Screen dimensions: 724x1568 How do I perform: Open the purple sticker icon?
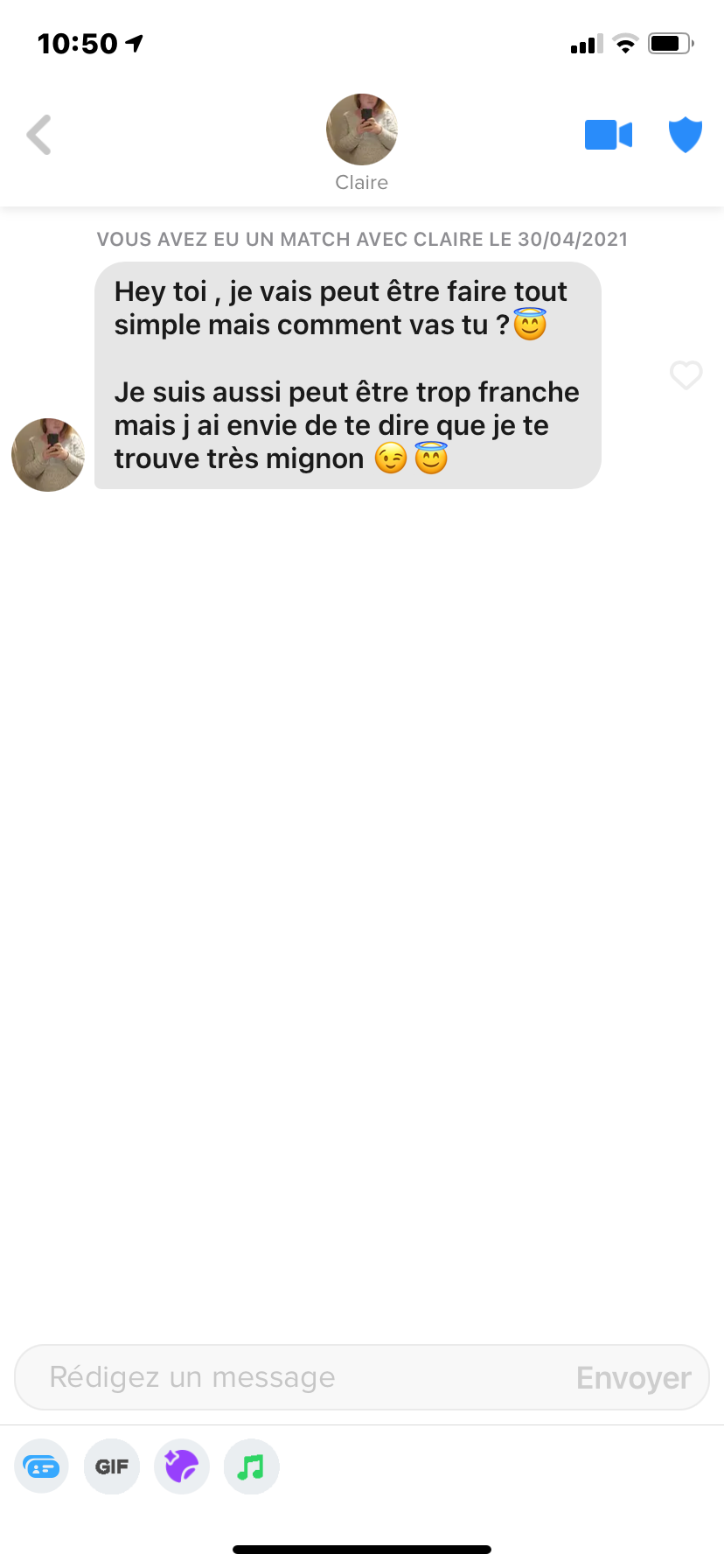click(182, 1466)
